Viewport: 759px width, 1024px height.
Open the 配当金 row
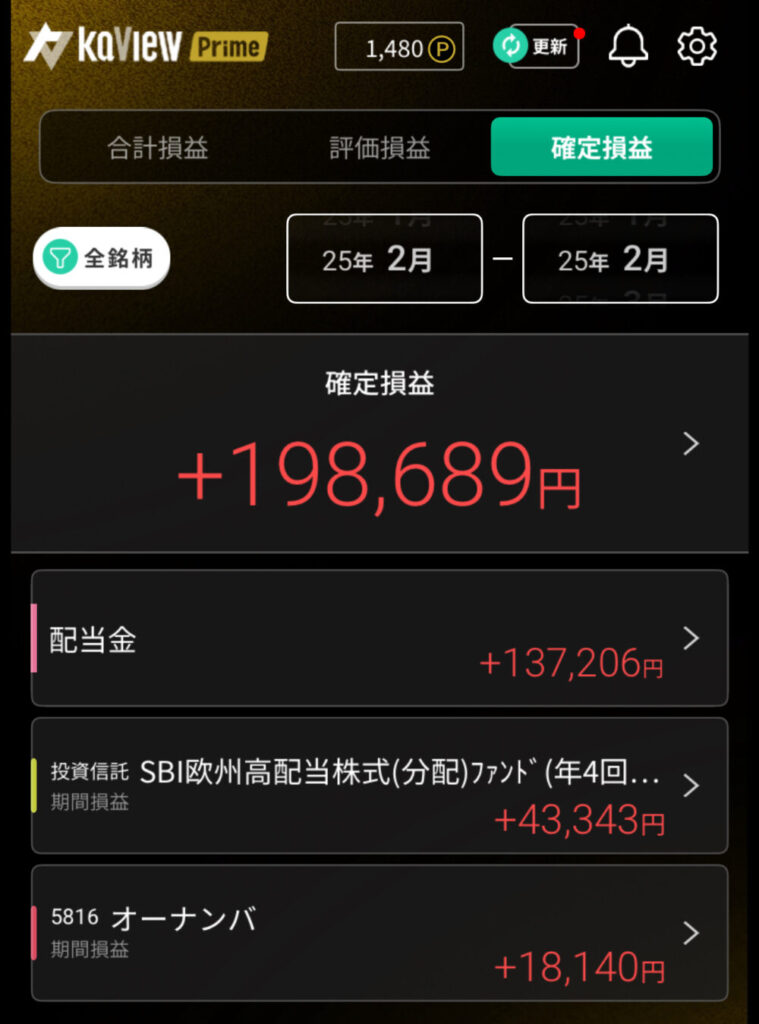click(x=380, y=638)
